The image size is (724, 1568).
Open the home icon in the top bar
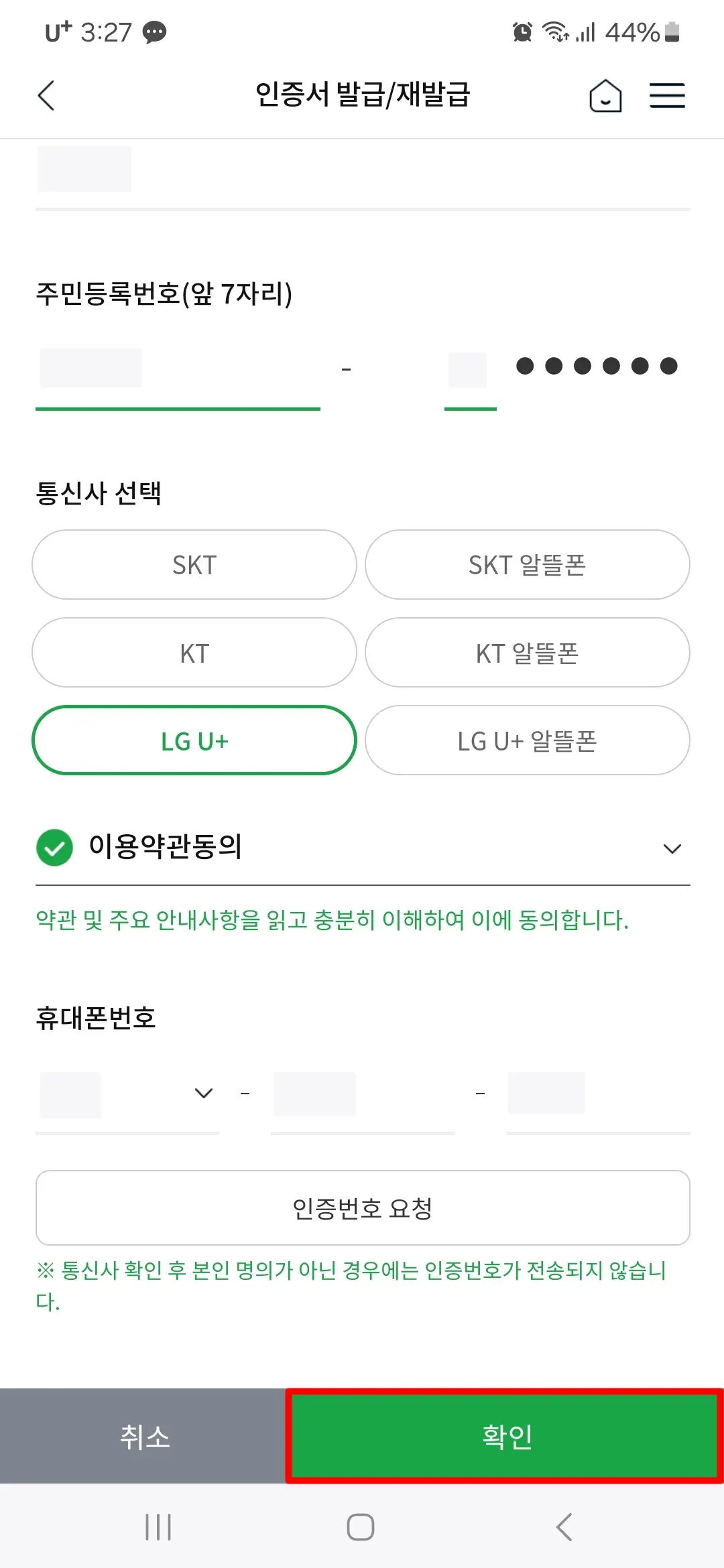click(x=605, y=96)
